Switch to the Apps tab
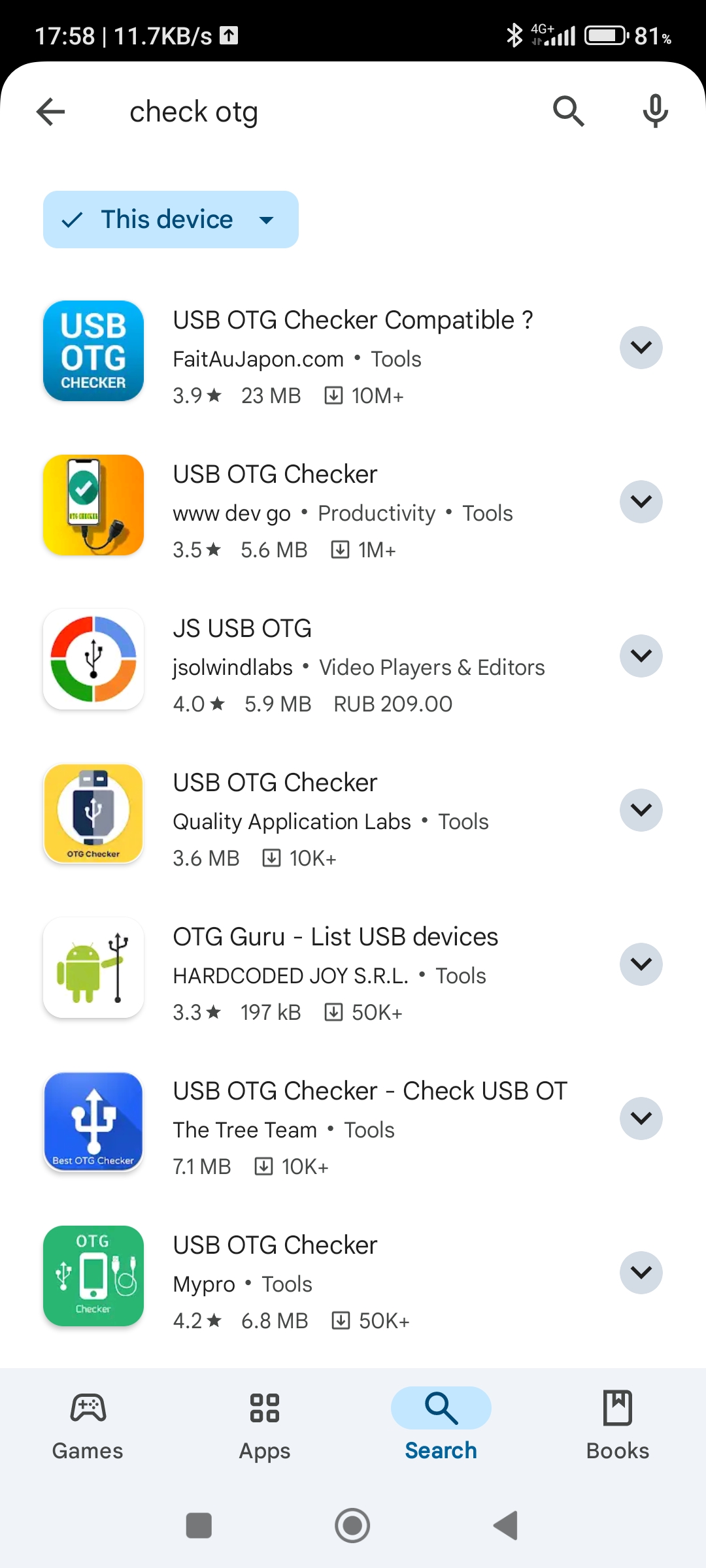The height and width of the screenshot is (1568, 706). pos(265,1425)
